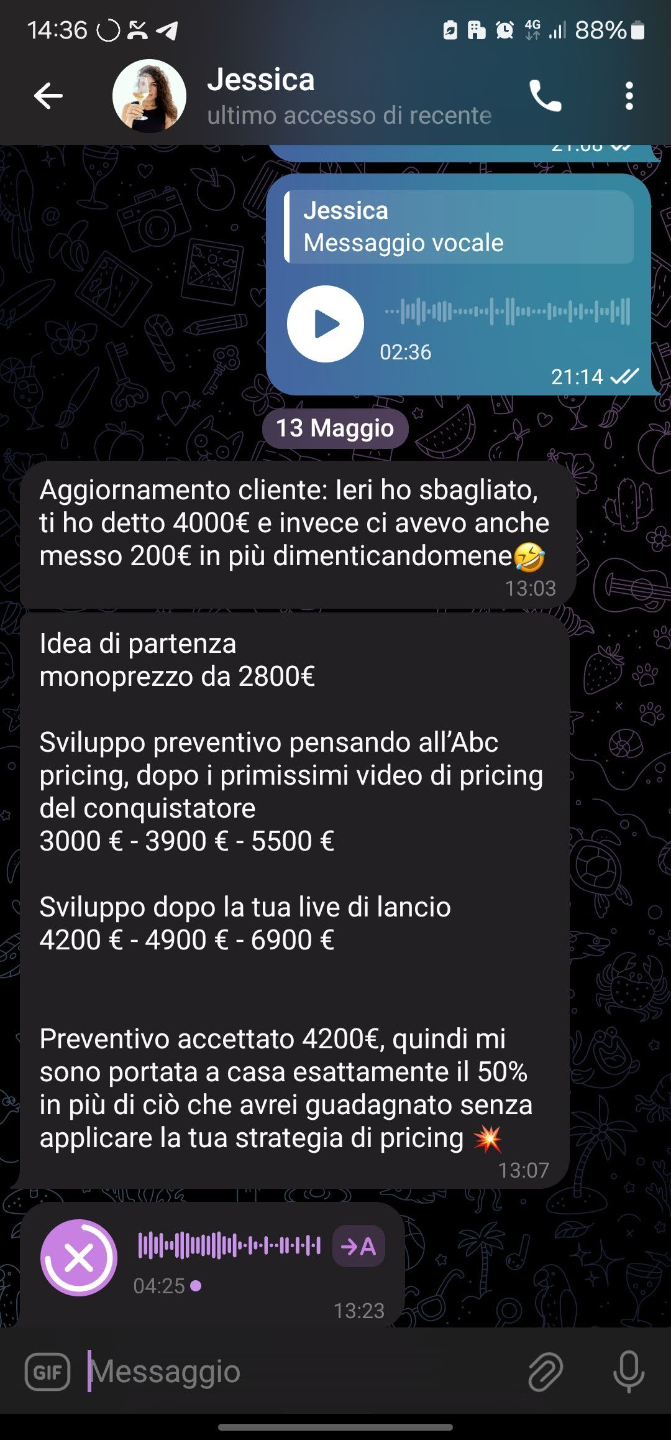Attach a file with the paperclip
This screenshot has height=1440, width=671.
[546, 1372]
